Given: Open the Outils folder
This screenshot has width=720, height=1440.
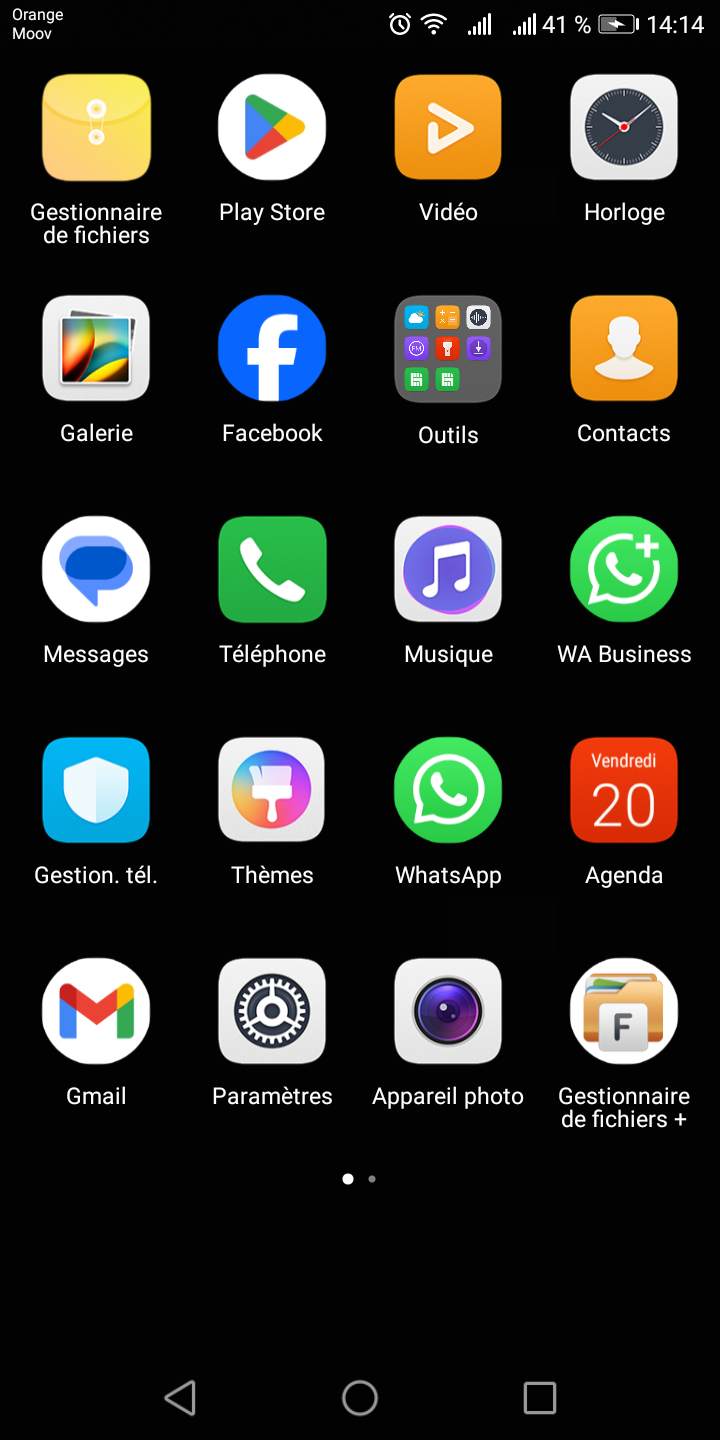Looking at the screenshot, I should (448, 348).
